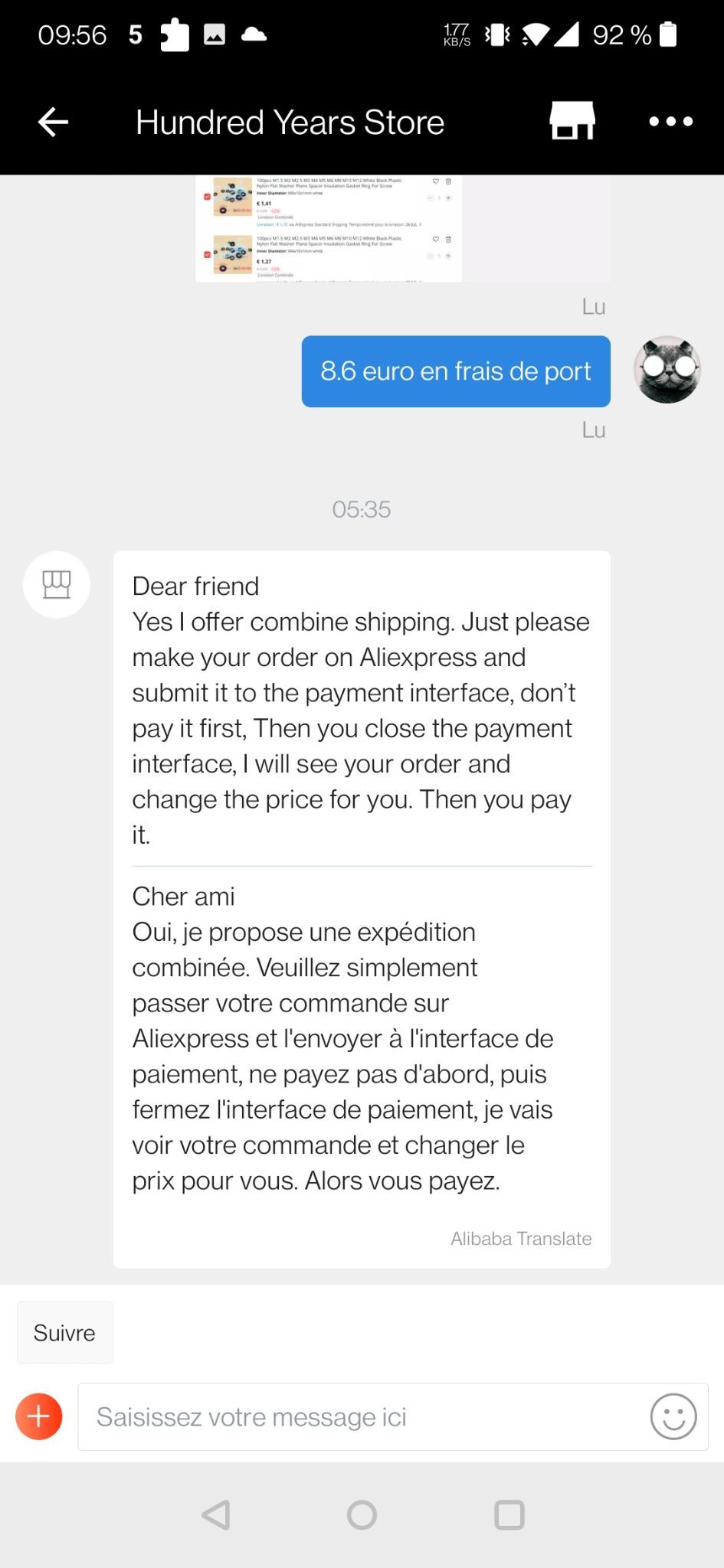Viewport: 724px width, 1568px height.
Task: Tap the cat profile avatar
Action: (x=667, y=370)
